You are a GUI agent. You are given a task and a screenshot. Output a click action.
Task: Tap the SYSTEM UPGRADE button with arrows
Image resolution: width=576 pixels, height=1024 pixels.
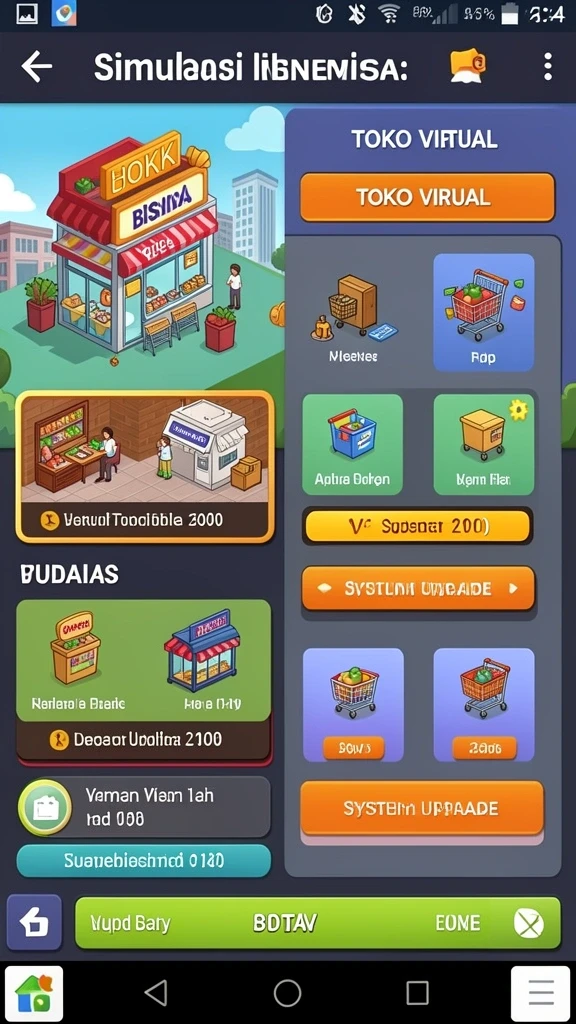coord(418,588)
